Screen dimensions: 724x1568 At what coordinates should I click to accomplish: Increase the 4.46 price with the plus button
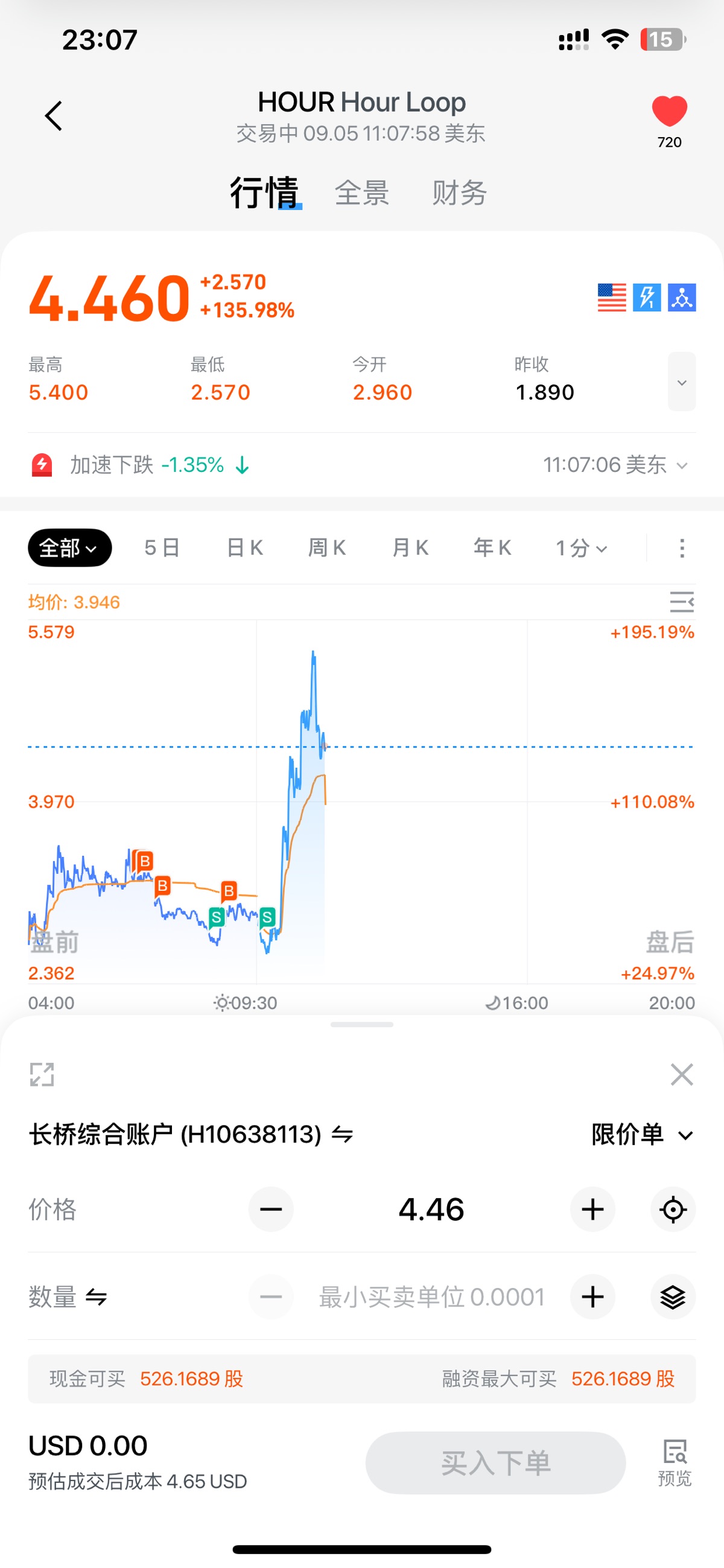click(x=592, y=1209)
